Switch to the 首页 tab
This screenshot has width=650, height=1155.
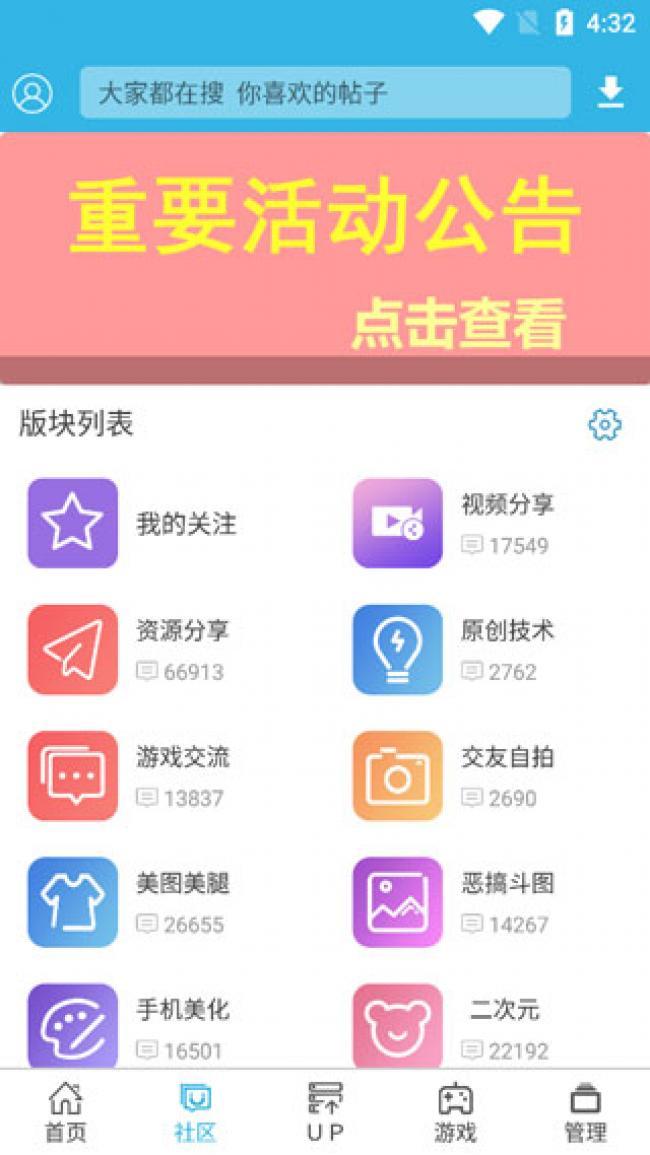[65, 1112]
